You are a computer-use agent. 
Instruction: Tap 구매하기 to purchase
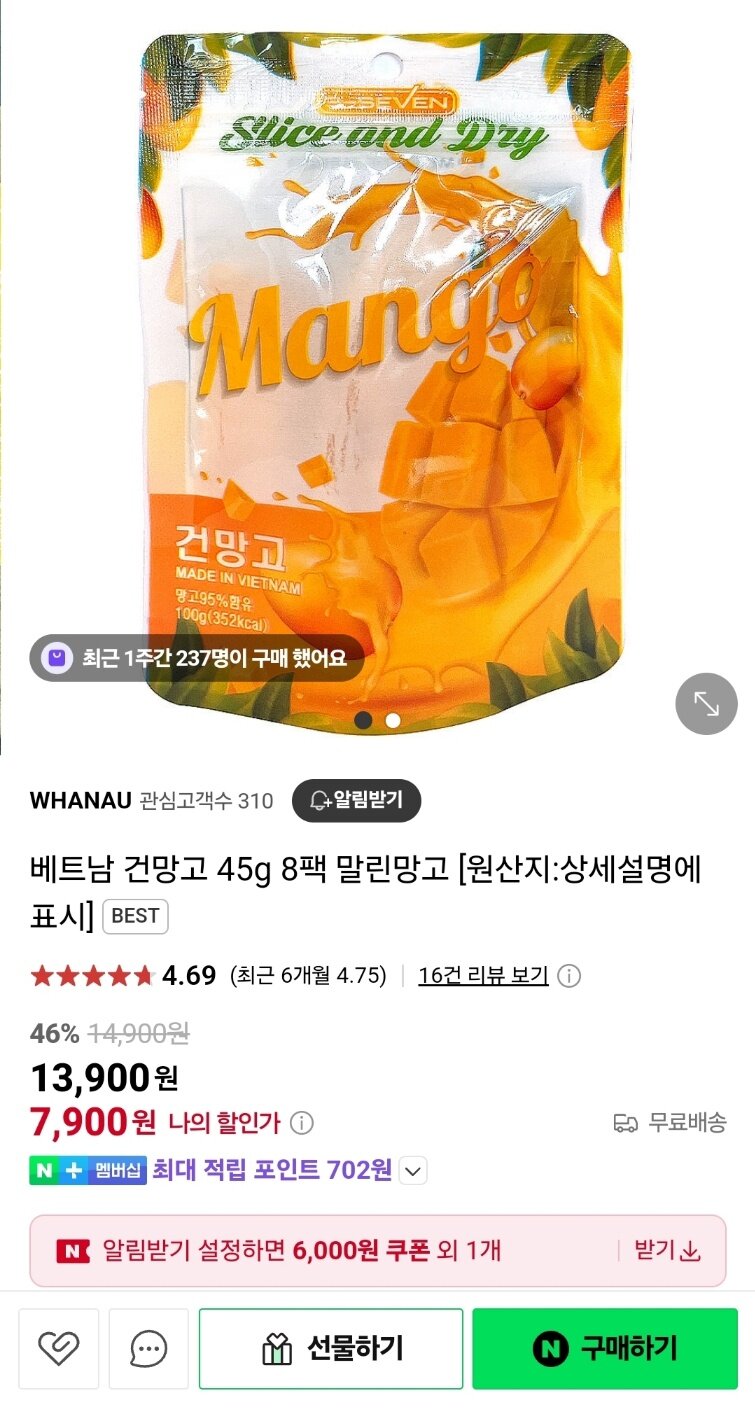[x=604, y=1349]
